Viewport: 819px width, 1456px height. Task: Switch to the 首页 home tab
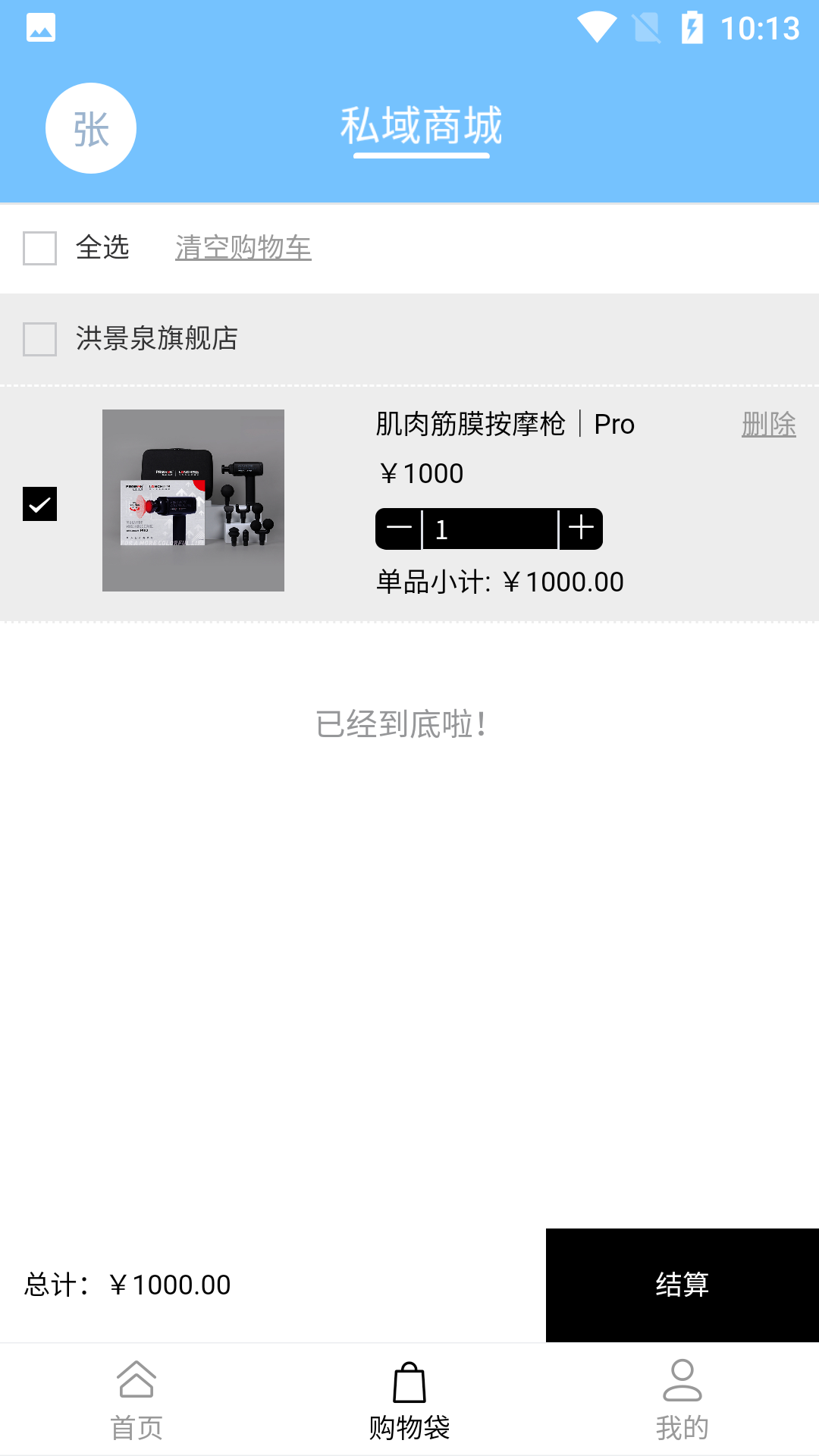(136, 1400)
